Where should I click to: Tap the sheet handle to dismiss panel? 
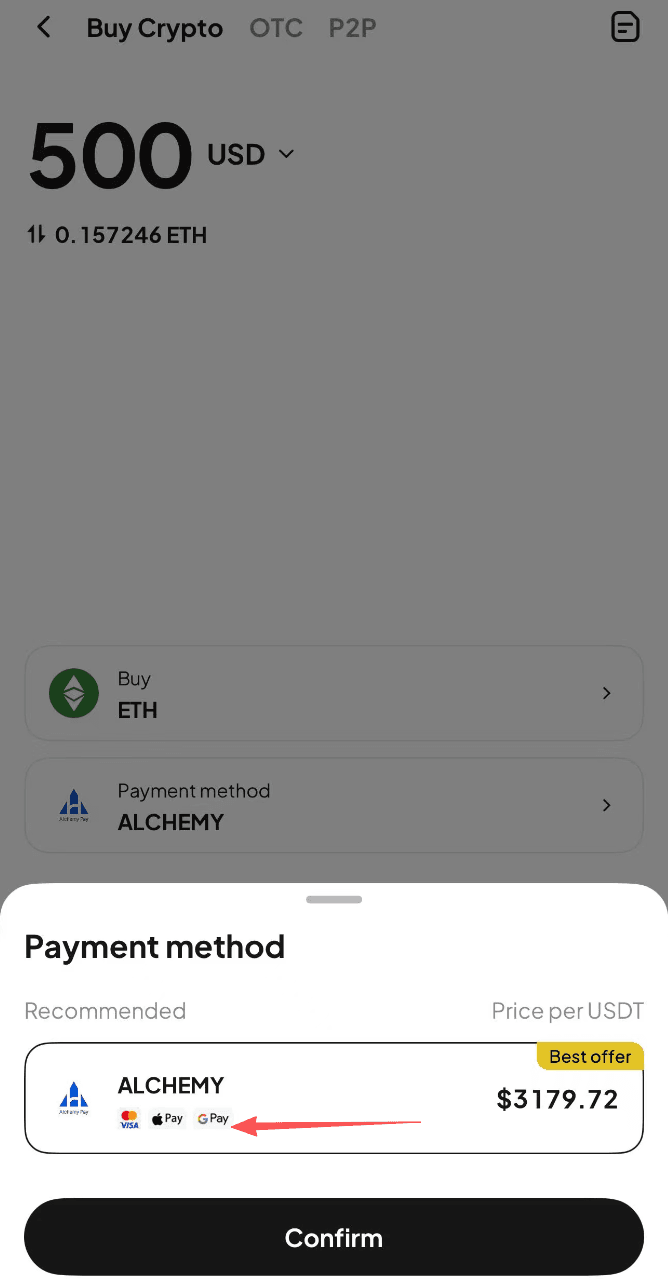(334, 899)
